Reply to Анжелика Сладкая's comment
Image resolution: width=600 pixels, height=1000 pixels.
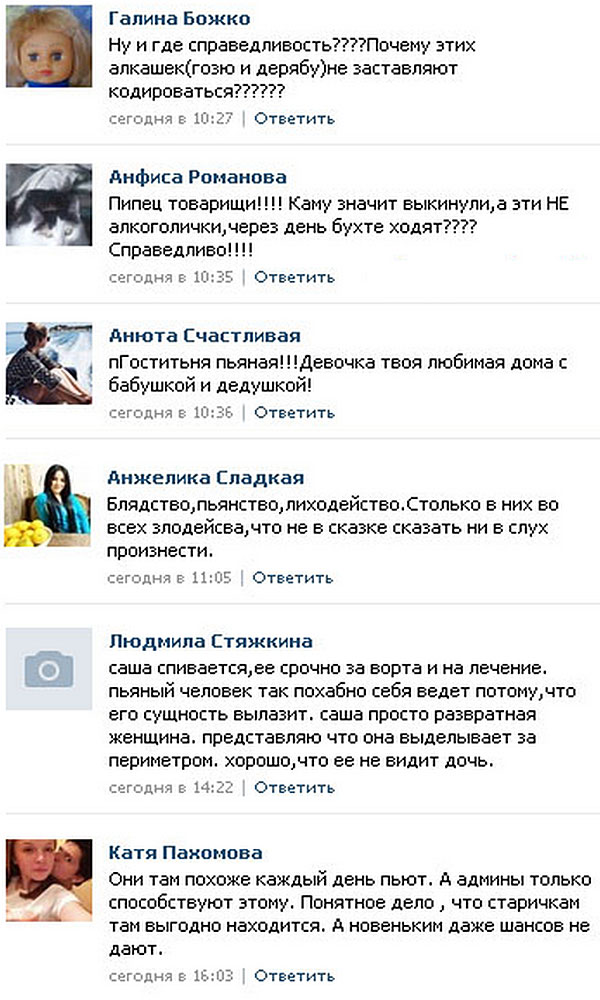click(293, 577)
